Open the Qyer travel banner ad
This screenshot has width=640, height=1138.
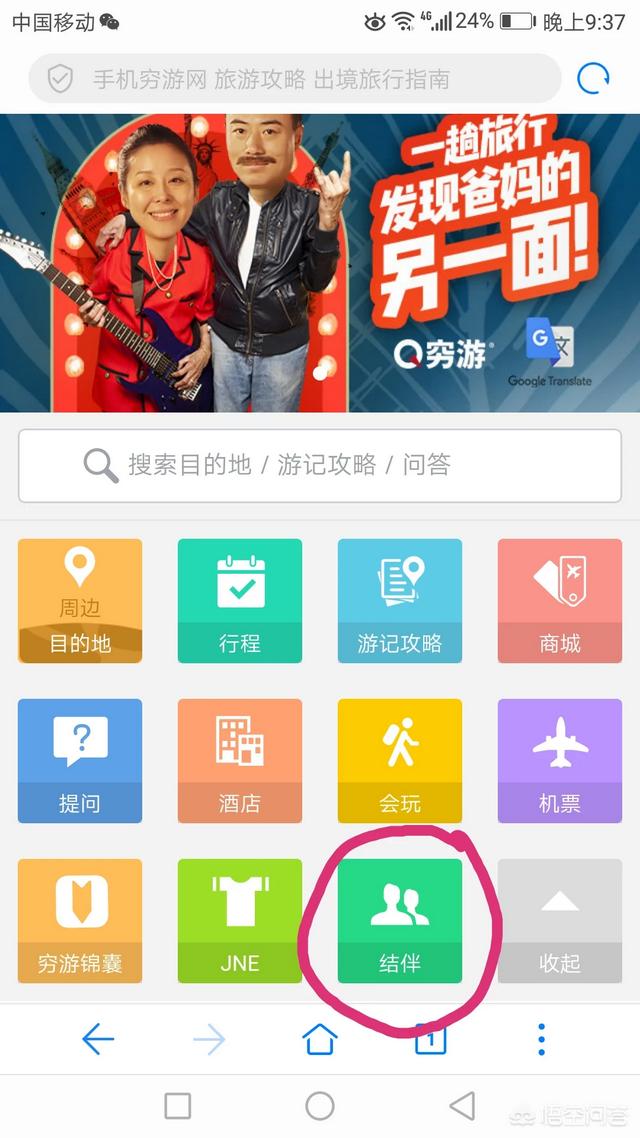pyautogui.click(x=320, y=263)
